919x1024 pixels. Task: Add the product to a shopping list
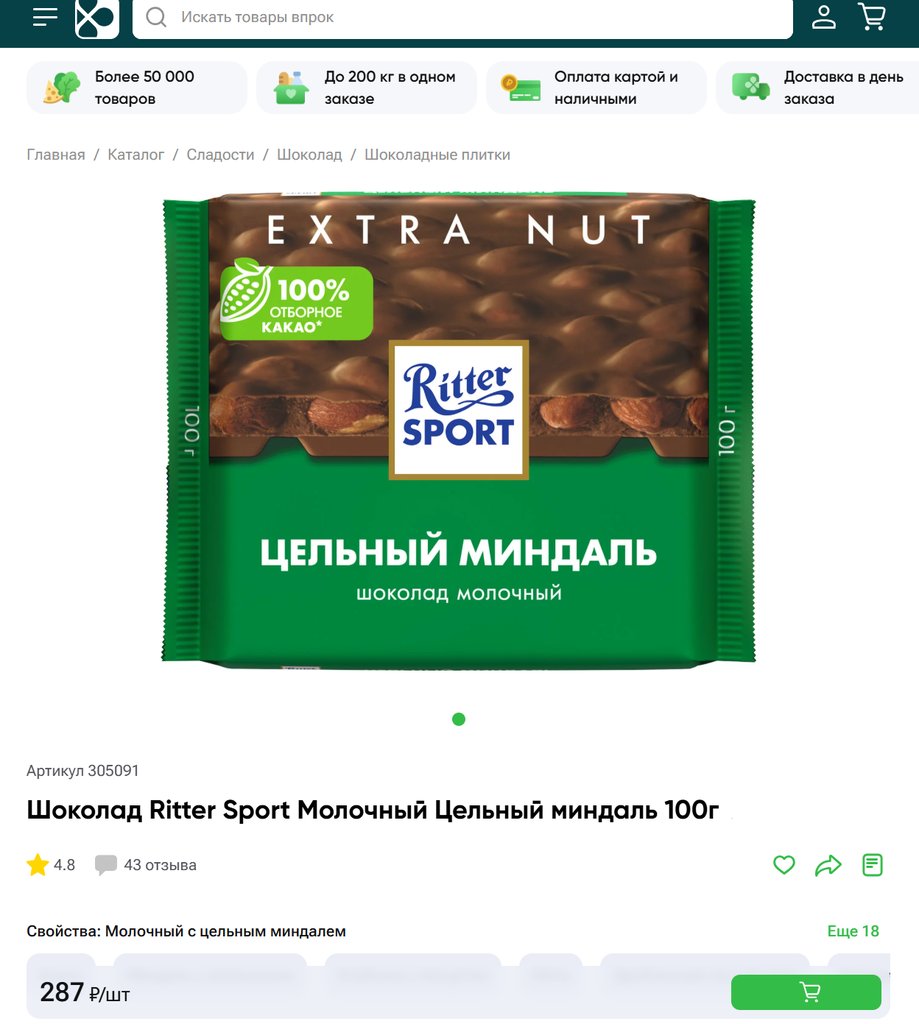point(873,865)
